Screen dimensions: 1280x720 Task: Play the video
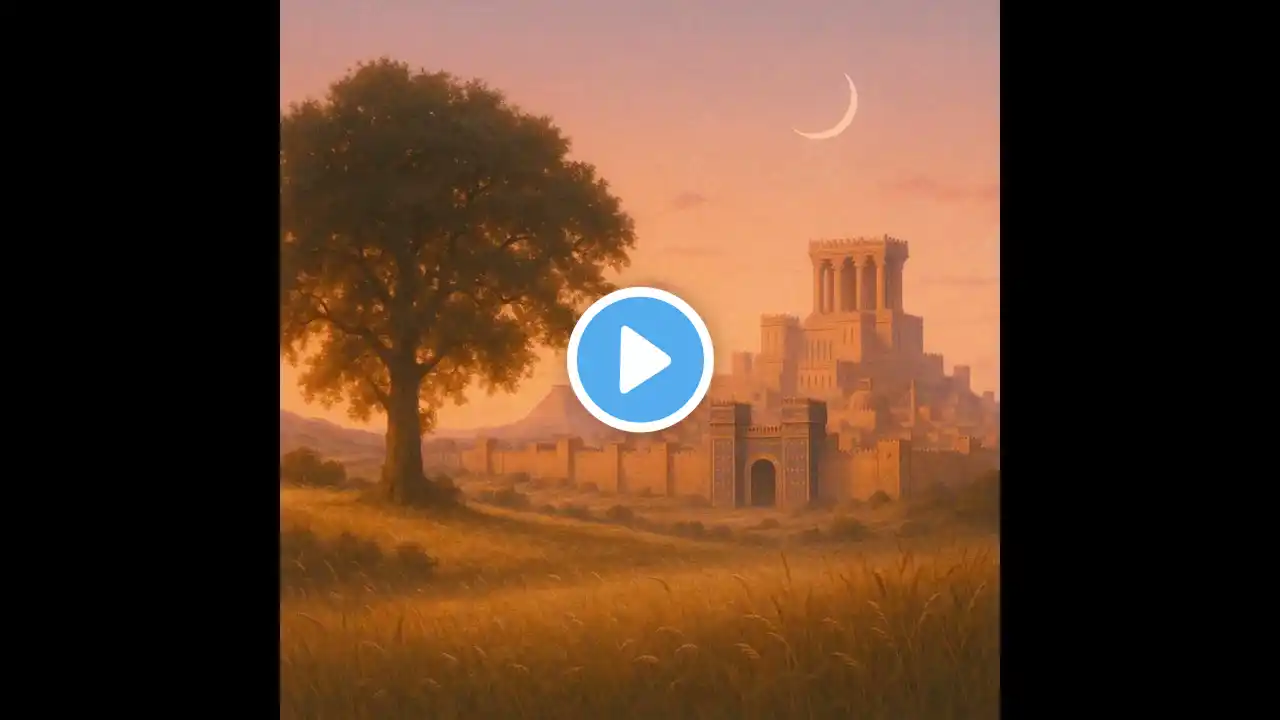point(640,360)
